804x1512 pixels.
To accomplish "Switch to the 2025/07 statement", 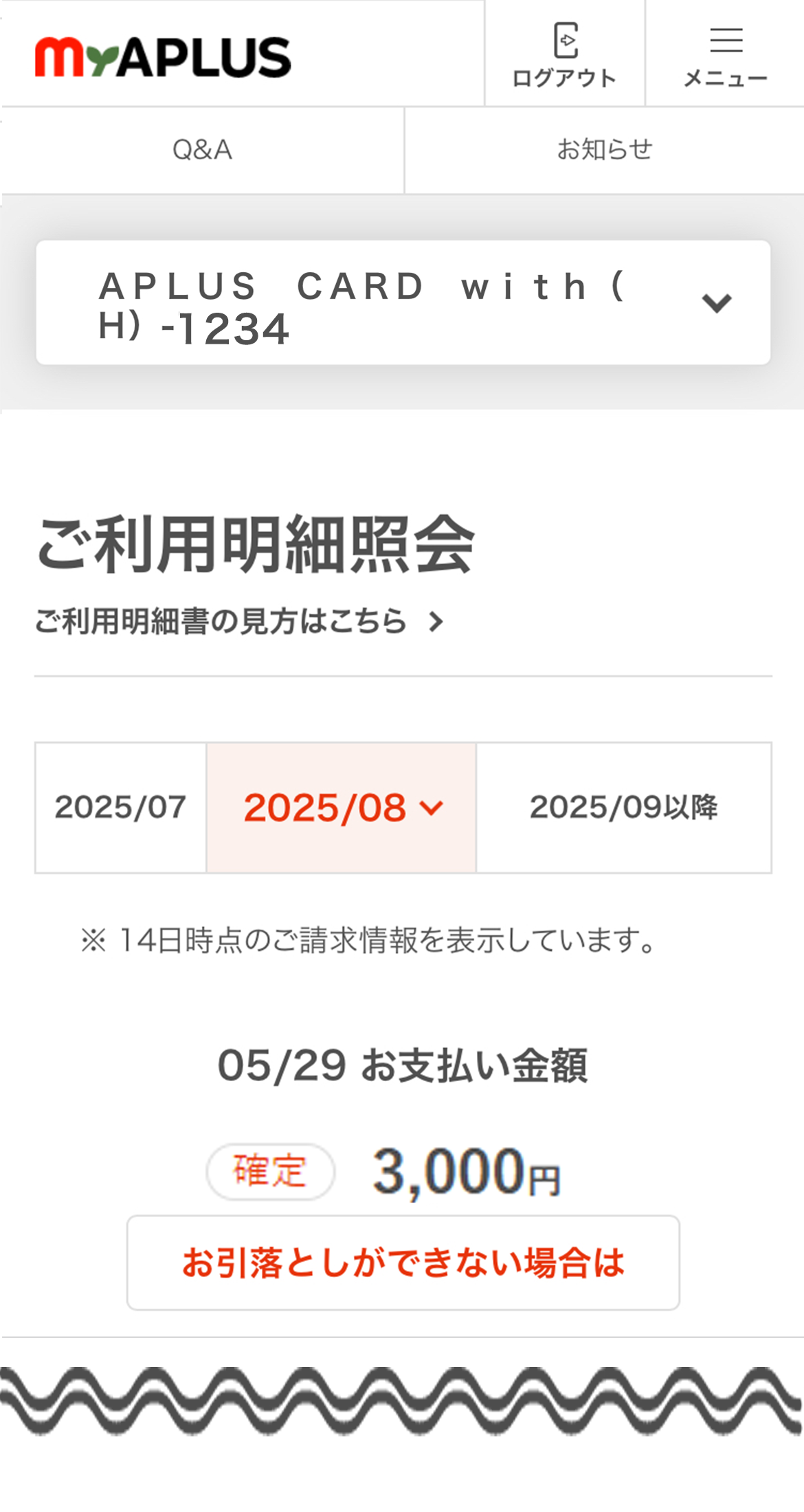I will 121,808.
